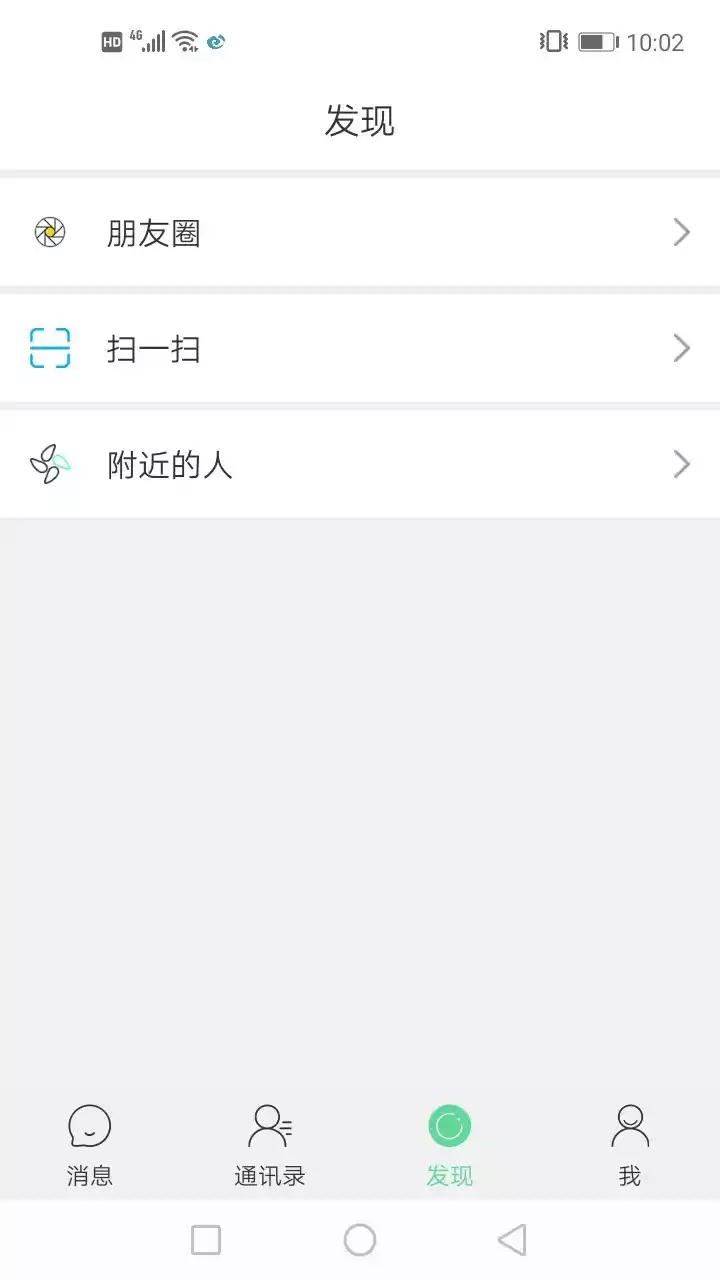Screen dimensions: 720x1280
Task: Expand 附近的人 with its chevron
Action: coord(682,463)
